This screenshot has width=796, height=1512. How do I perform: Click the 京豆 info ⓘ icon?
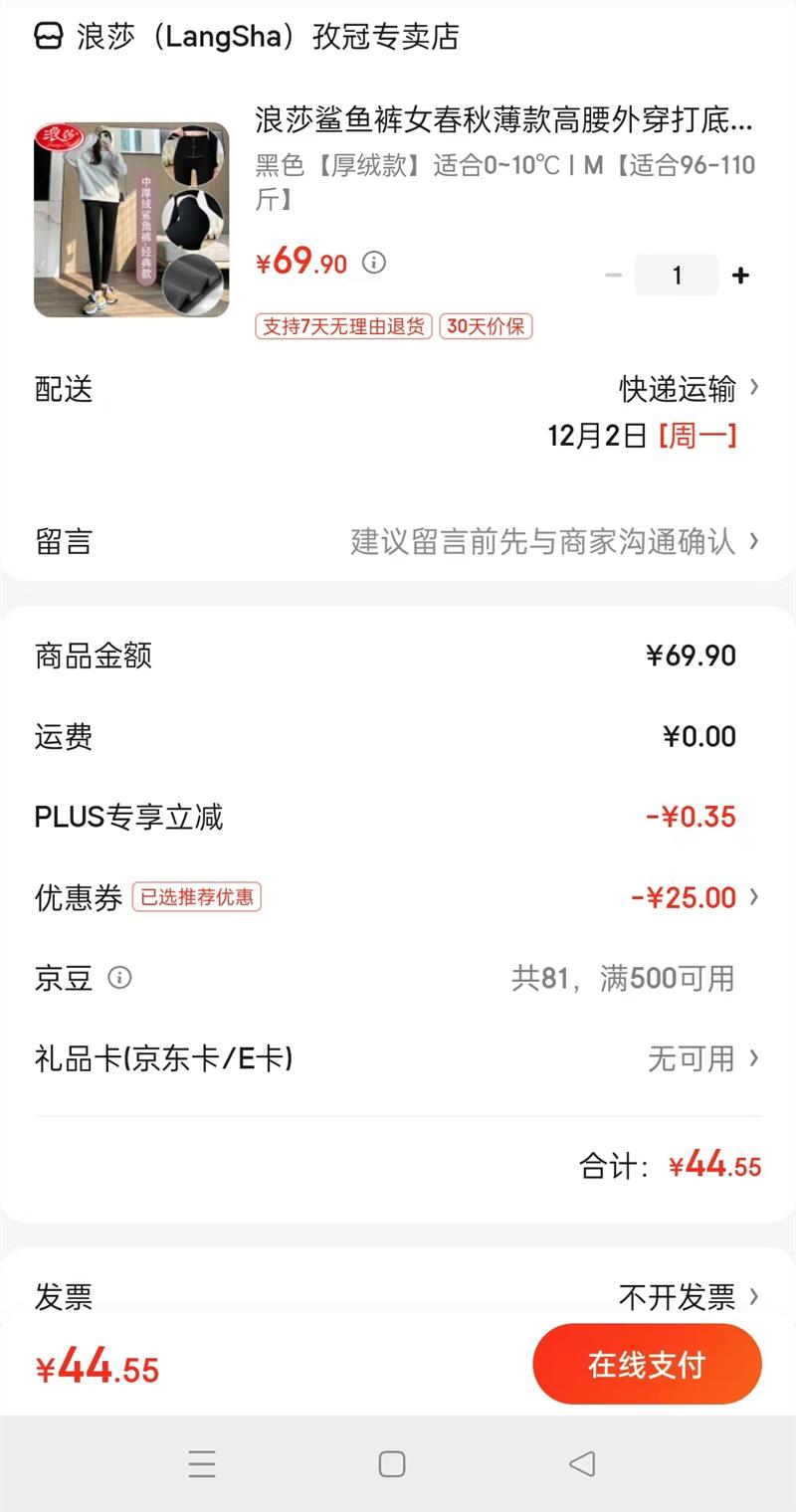click(120, 979)
